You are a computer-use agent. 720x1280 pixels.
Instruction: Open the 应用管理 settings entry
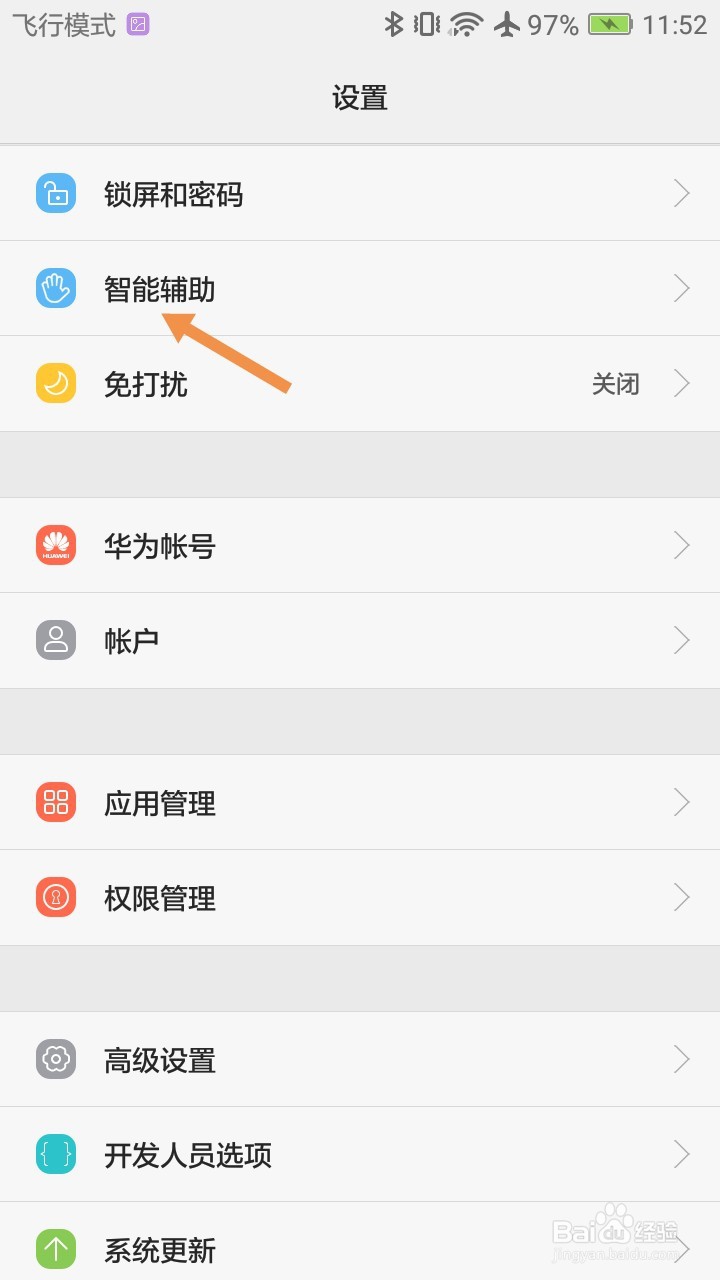point(160,802)
